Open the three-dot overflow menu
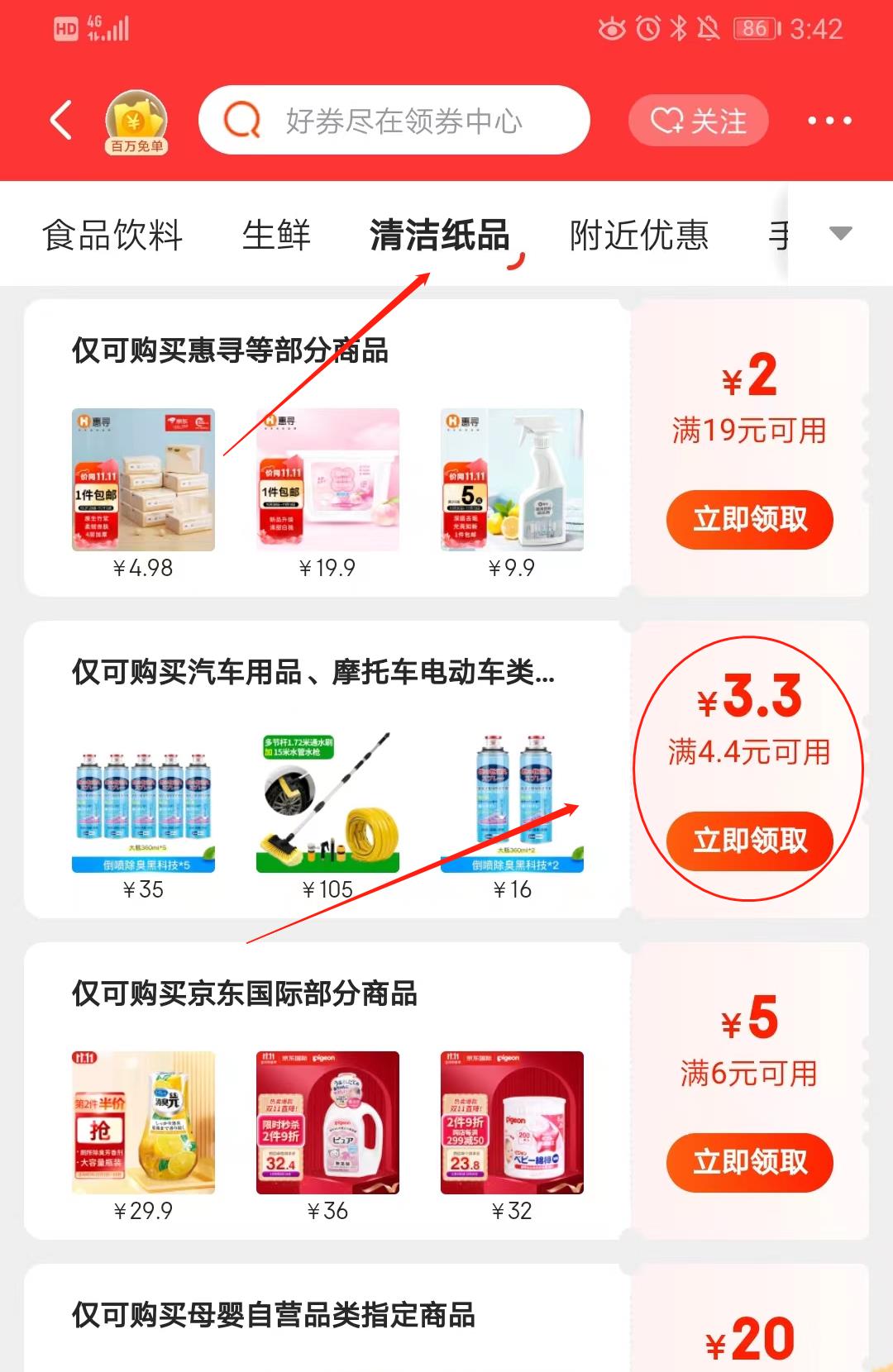This screenshot has height=1372, width=893. pyautogui.click(x=829, y=121)
